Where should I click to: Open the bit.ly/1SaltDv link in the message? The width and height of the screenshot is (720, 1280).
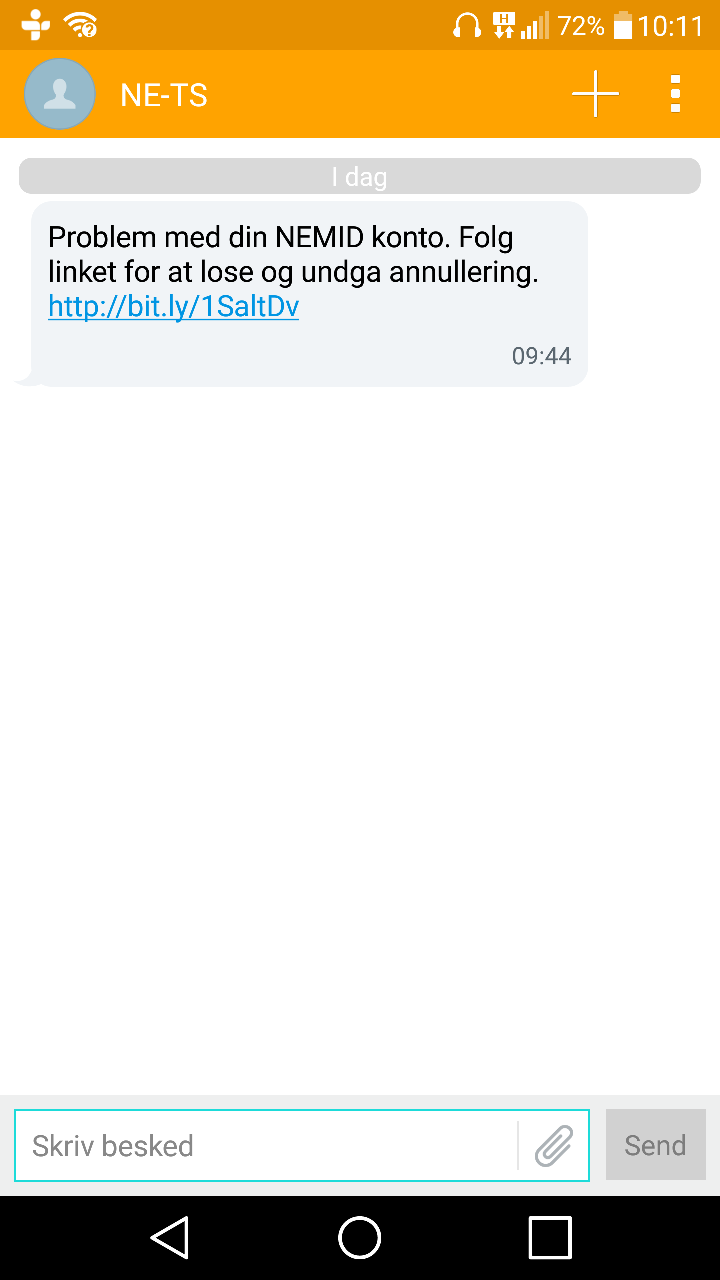174,306
